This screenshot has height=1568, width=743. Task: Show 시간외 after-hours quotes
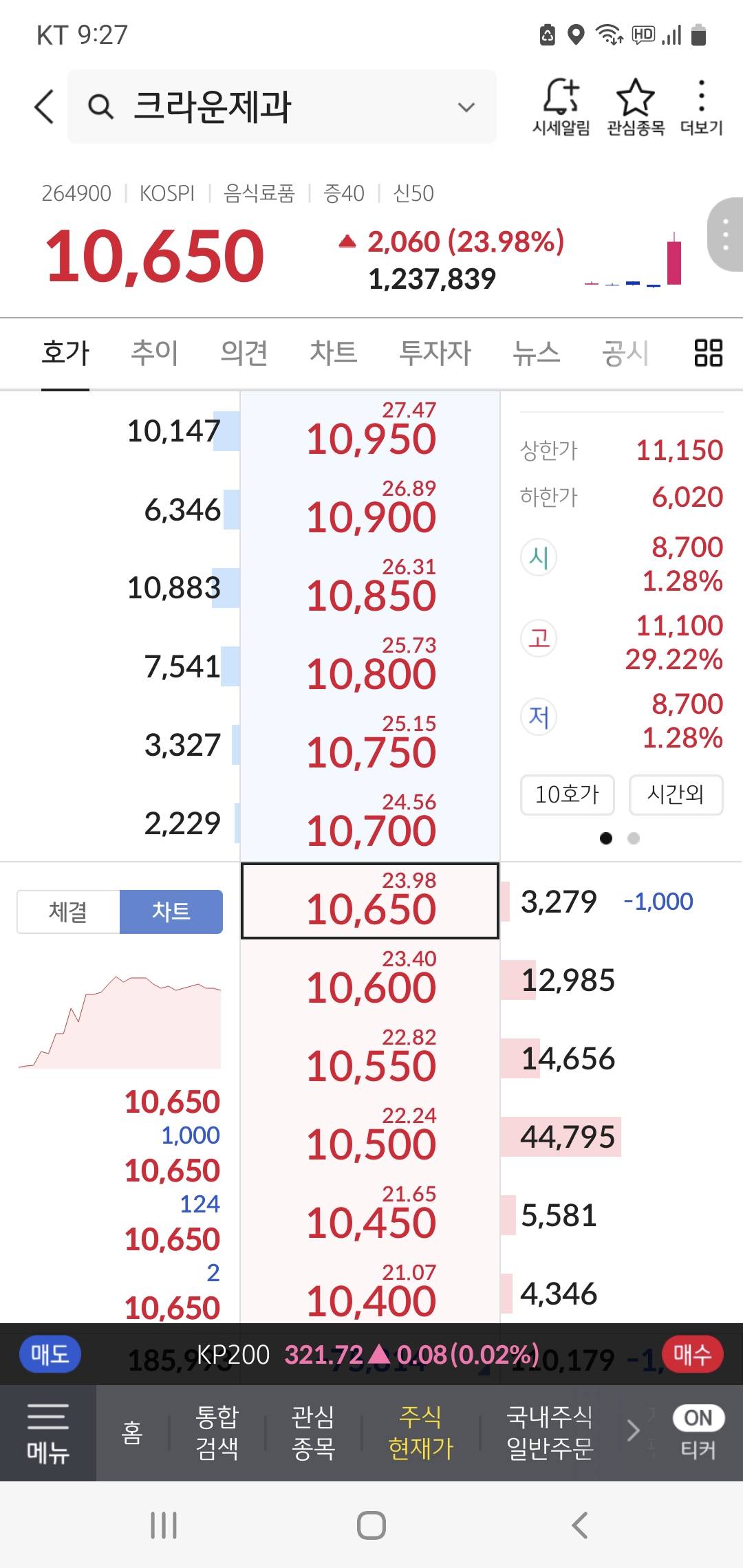coord(676,795)
